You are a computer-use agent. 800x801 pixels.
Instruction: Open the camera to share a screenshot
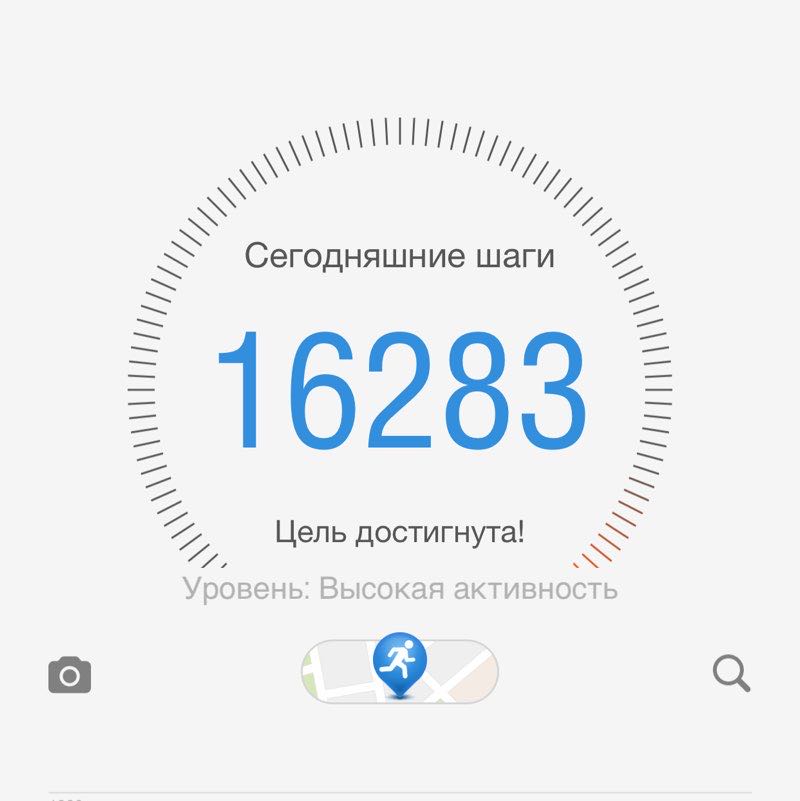68,675
